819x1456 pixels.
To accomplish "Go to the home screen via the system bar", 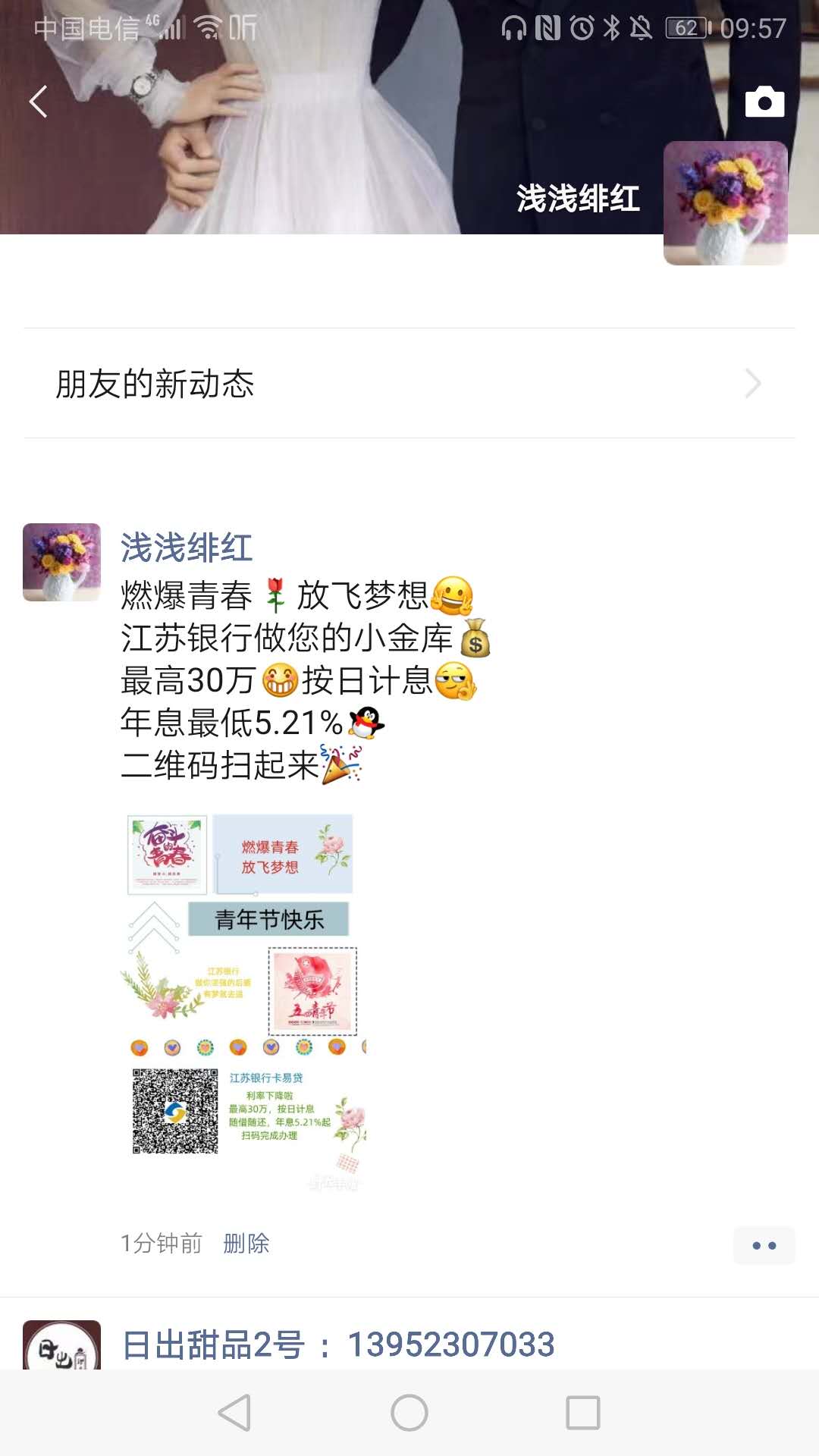I will pyautogui.click(x=409, y=1413).
